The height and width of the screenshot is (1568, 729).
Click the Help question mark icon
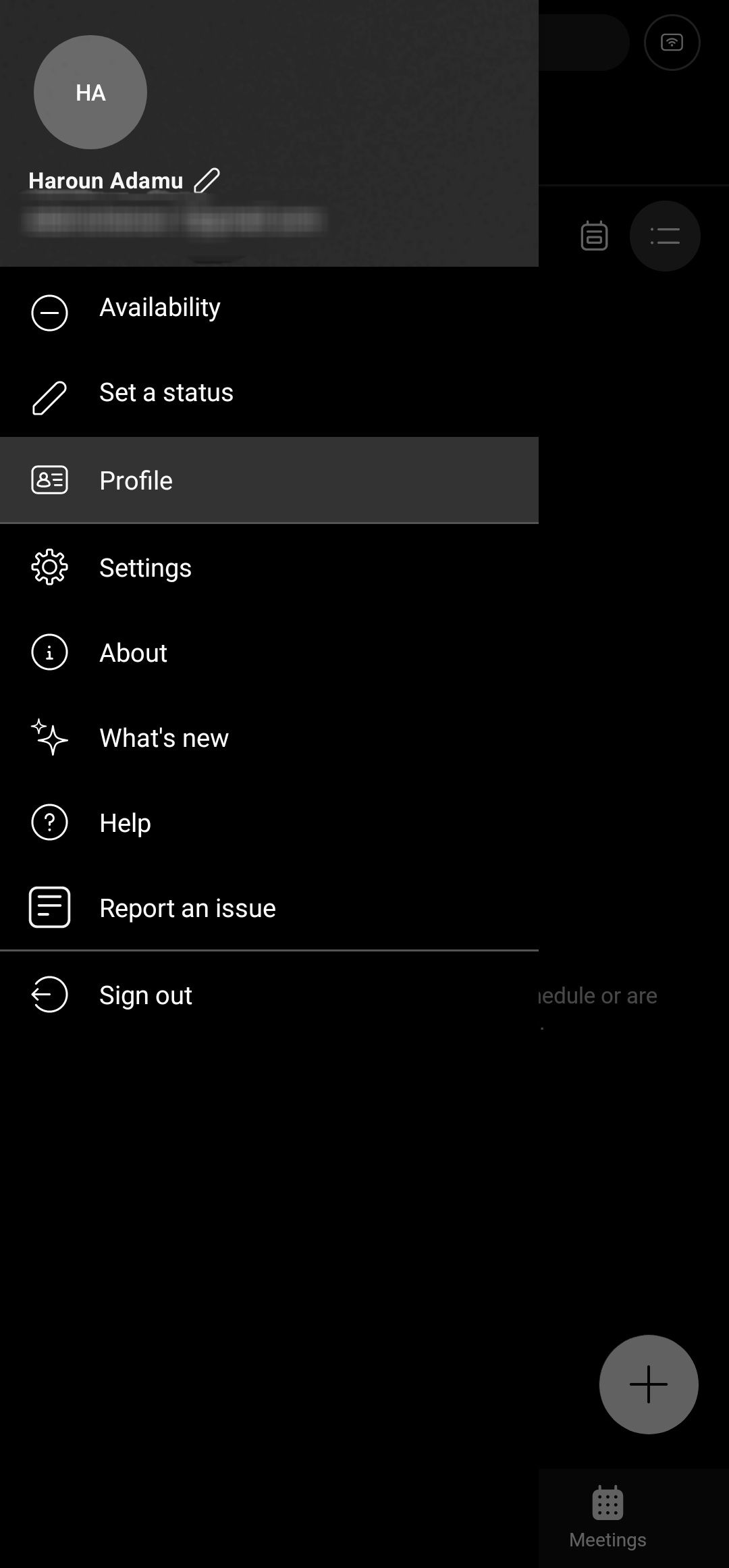pos(49,822)
